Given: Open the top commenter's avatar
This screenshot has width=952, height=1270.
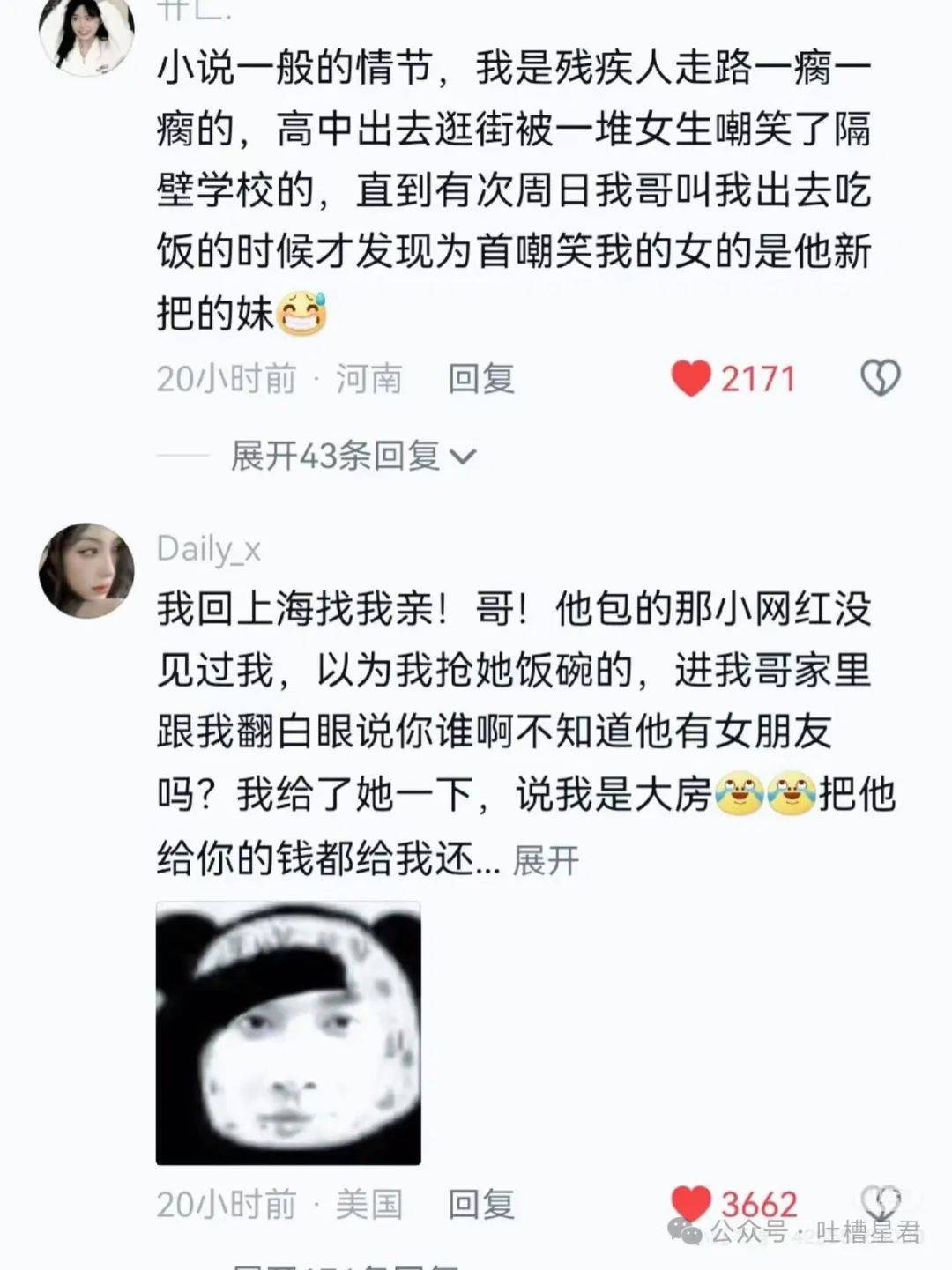Looking at the screenshot, I should tap(86, 35).
